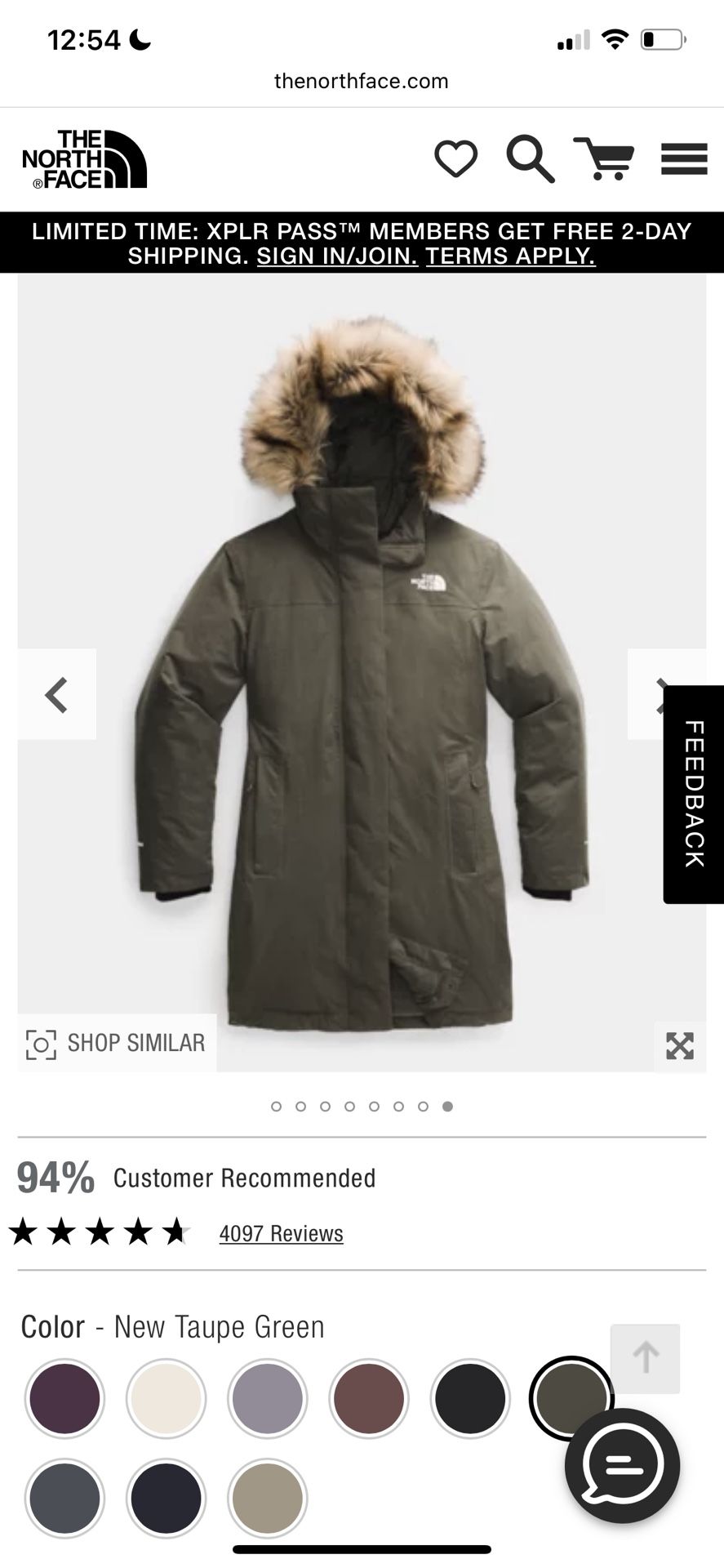
Task: Choose the cream white color swatch
Action: point(166,1398)
